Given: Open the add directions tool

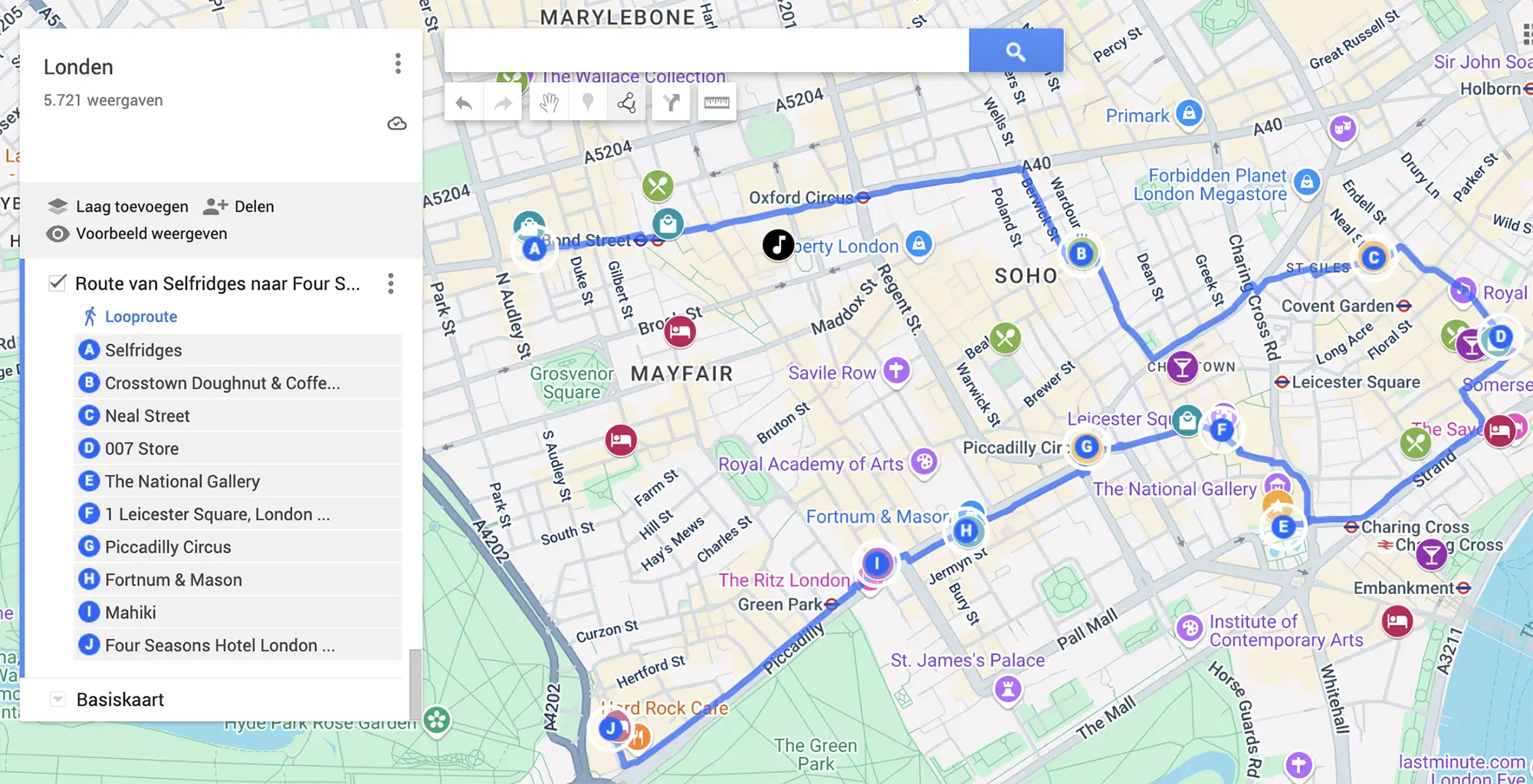Looking at the screenshot, I should 671,103.
